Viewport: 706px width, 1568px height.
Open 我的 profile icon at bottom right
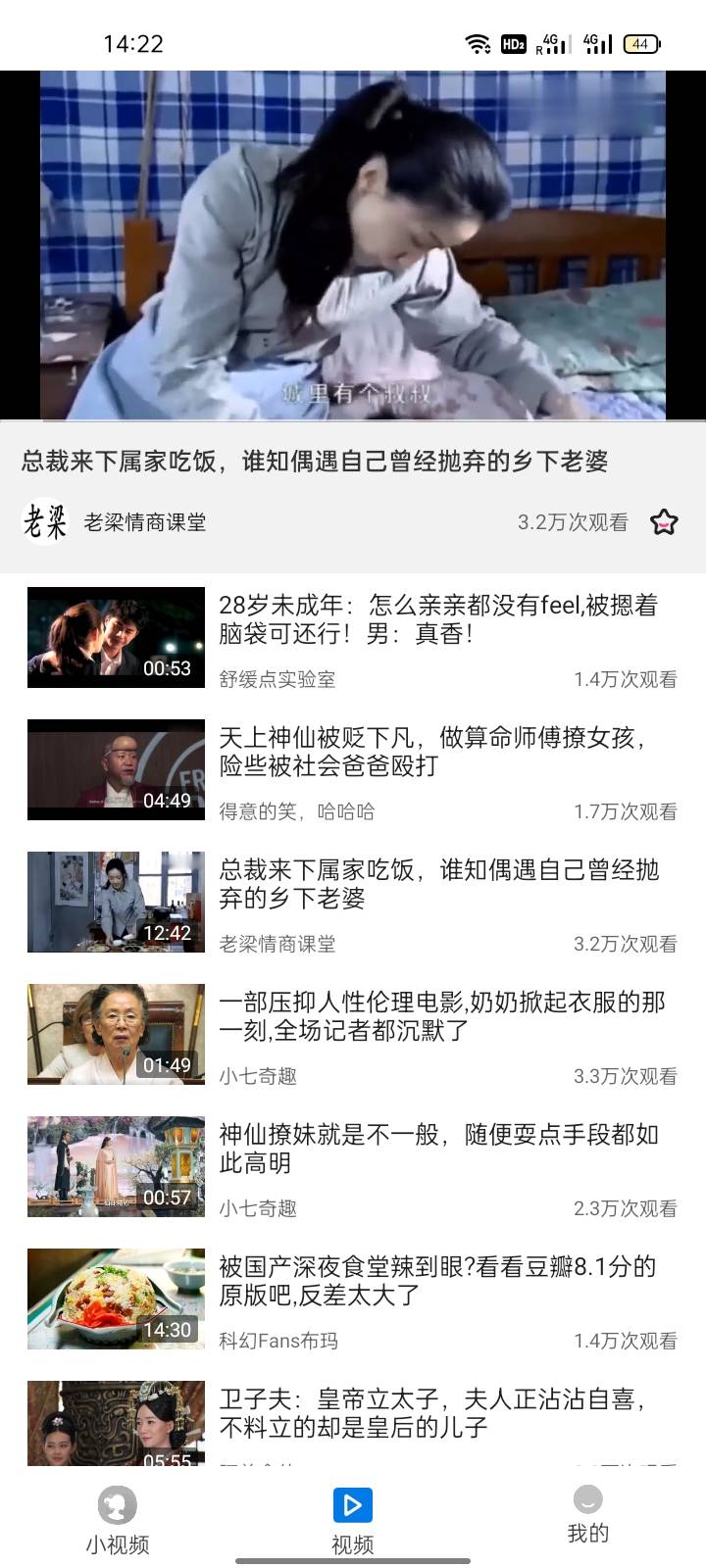pyautogui.click(x=586, y=1505)
